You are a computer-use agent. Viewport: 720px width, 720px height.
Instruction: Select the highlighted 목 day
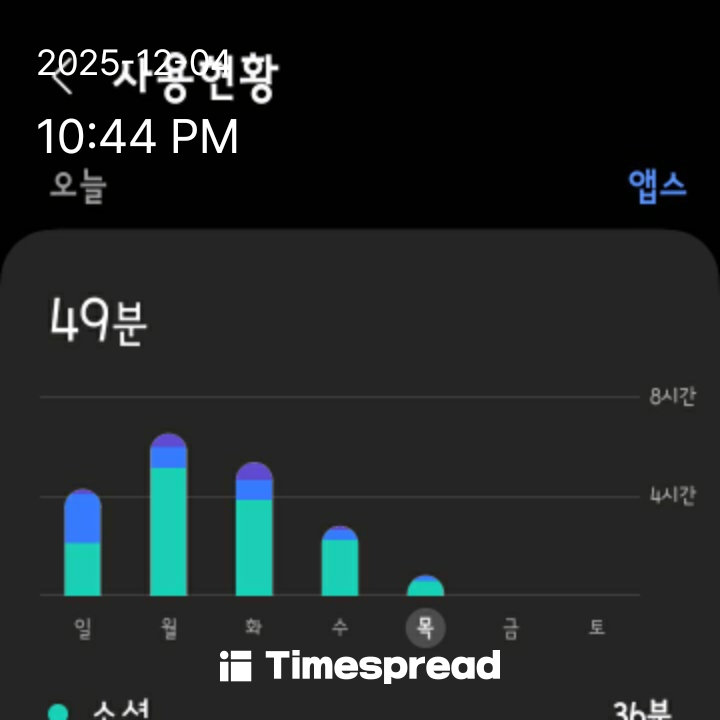coord(426,628)
